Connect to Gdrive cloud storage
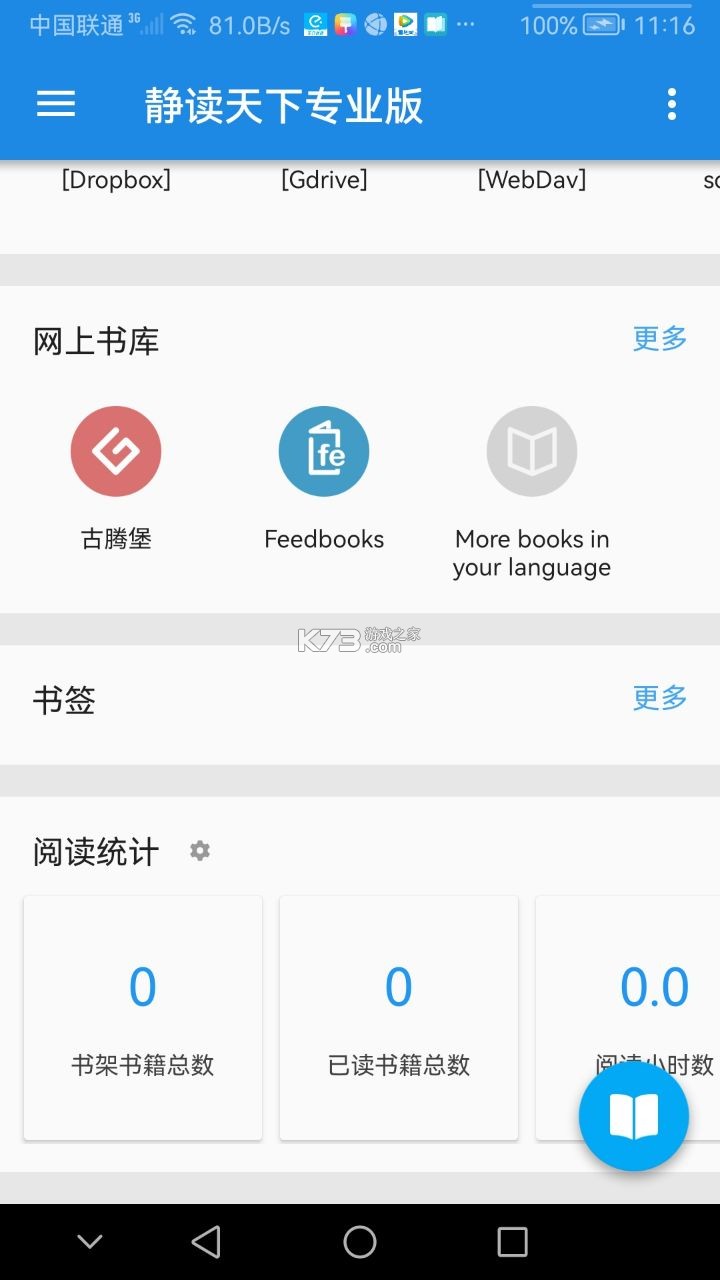Image resolution: width=720 pixels, height=1280 pixels. (x=324, y=180)
